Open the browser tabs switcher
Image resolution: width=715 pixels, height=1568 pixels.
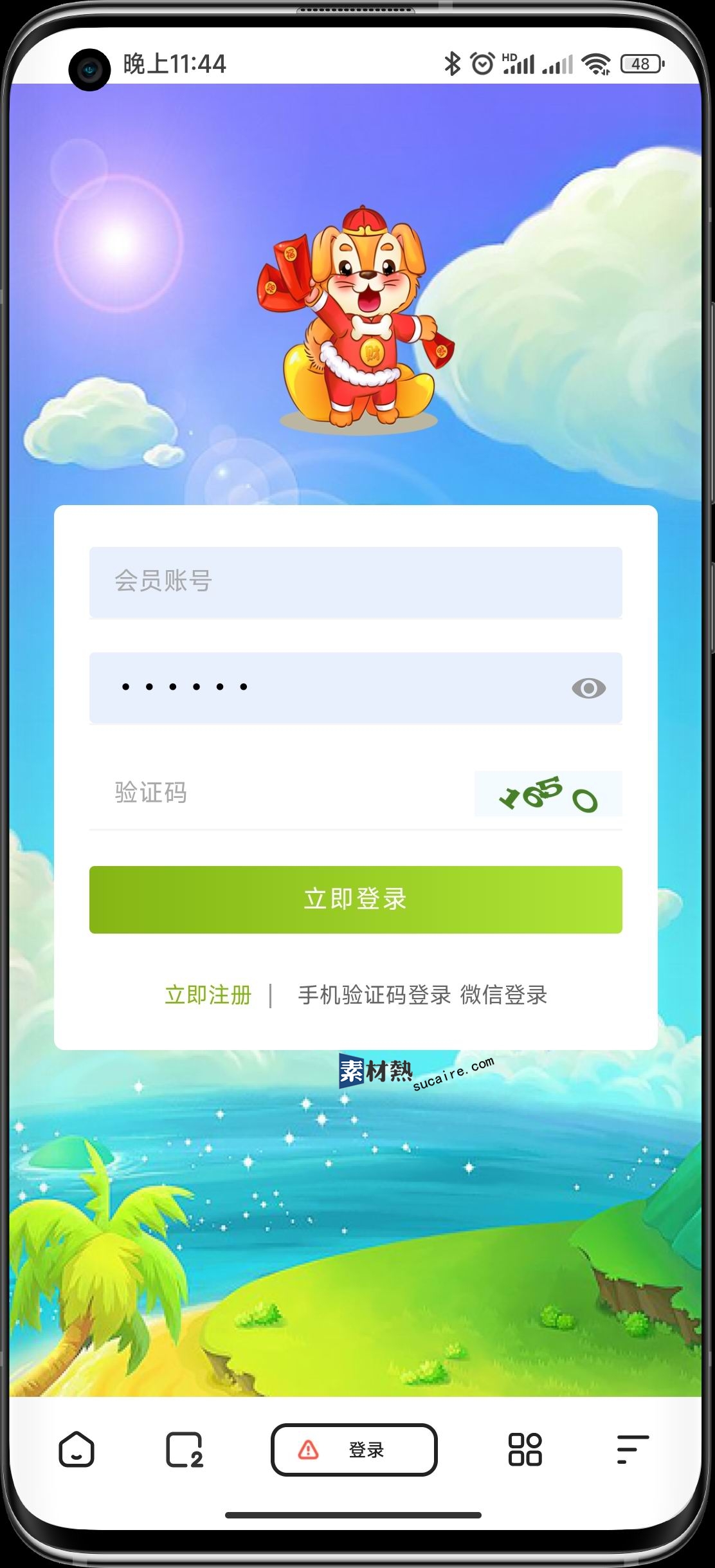point(184,1450)
